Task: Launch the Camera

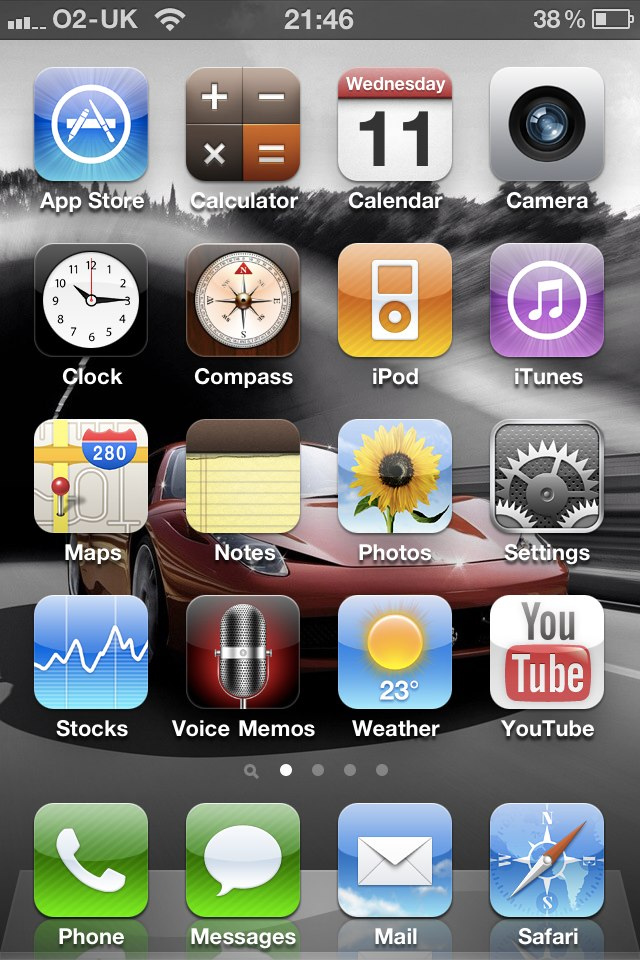Action: [x=547, y=124]
